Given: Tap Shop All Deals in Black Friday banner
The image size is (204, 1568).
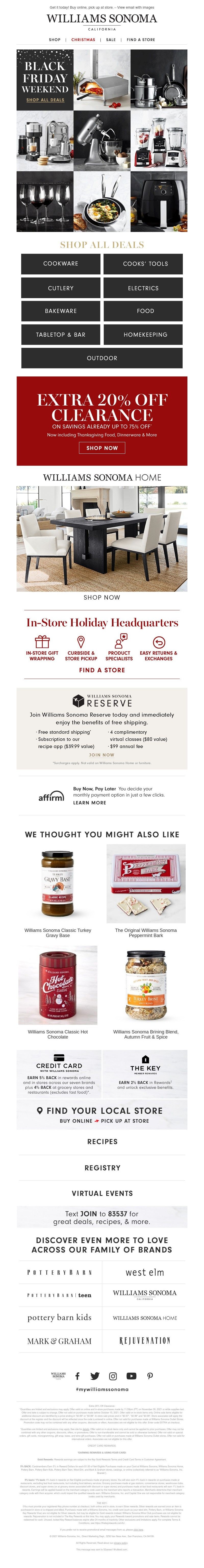Looking at the screenshot, I should click(45, 99).
